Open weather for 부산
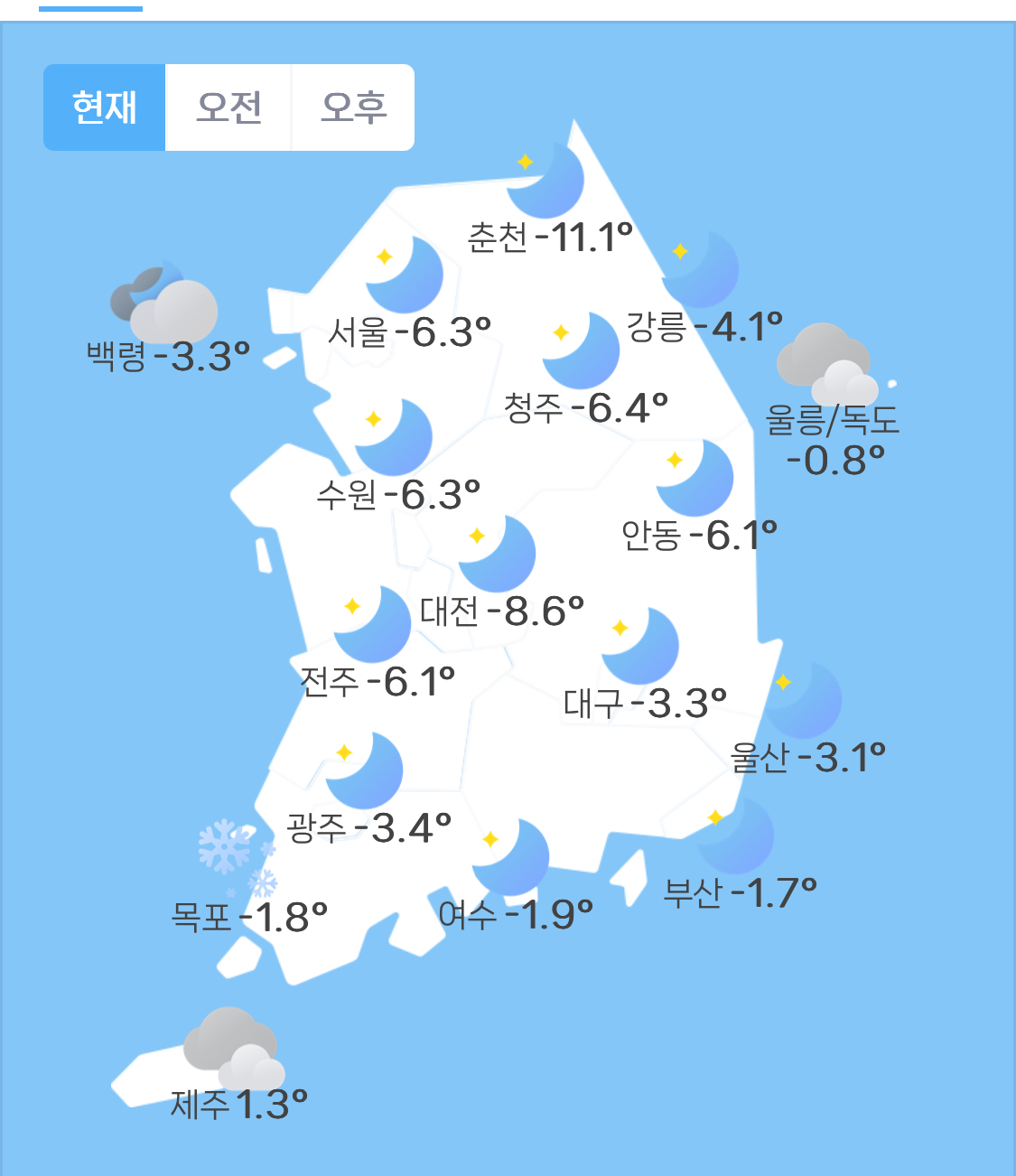Viewport: 1016px width, 1176px height. click(740, 892)
